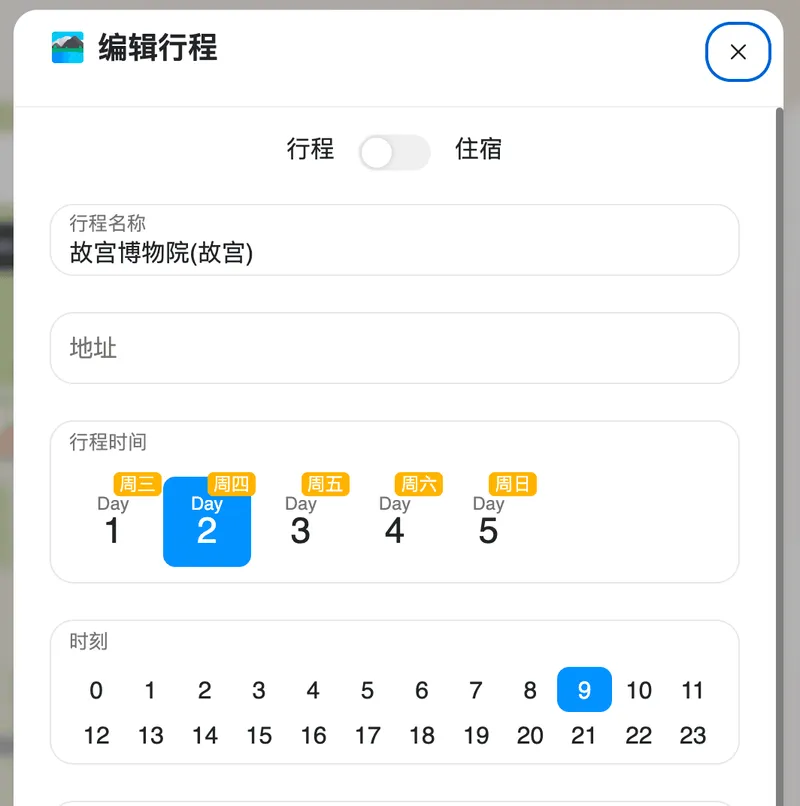
Task: Select Day 5 in the itinerary days
Action: (x=488, y=522)
